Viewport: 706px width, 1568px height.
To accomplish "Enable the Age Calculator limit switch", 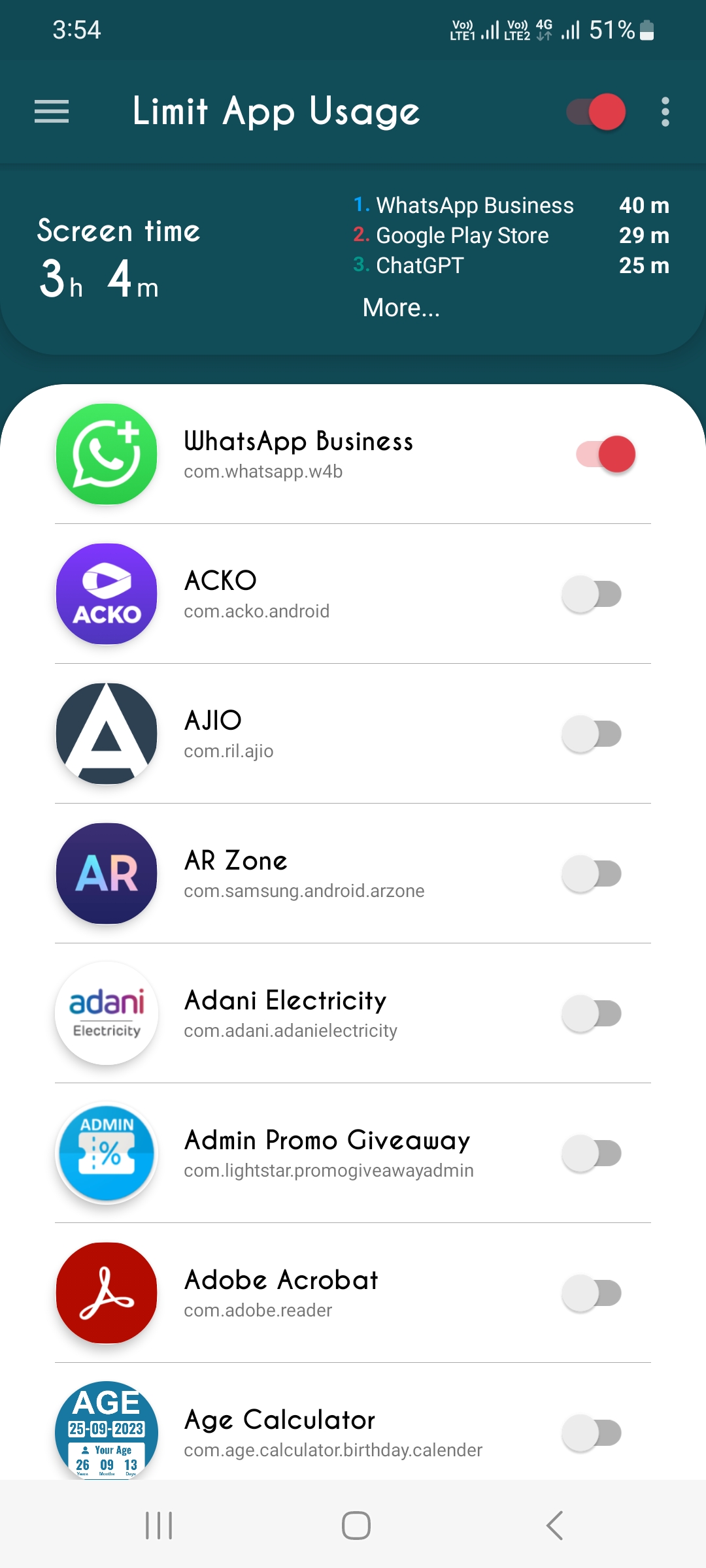I will pyautogui.click(x=592, y=1433).
